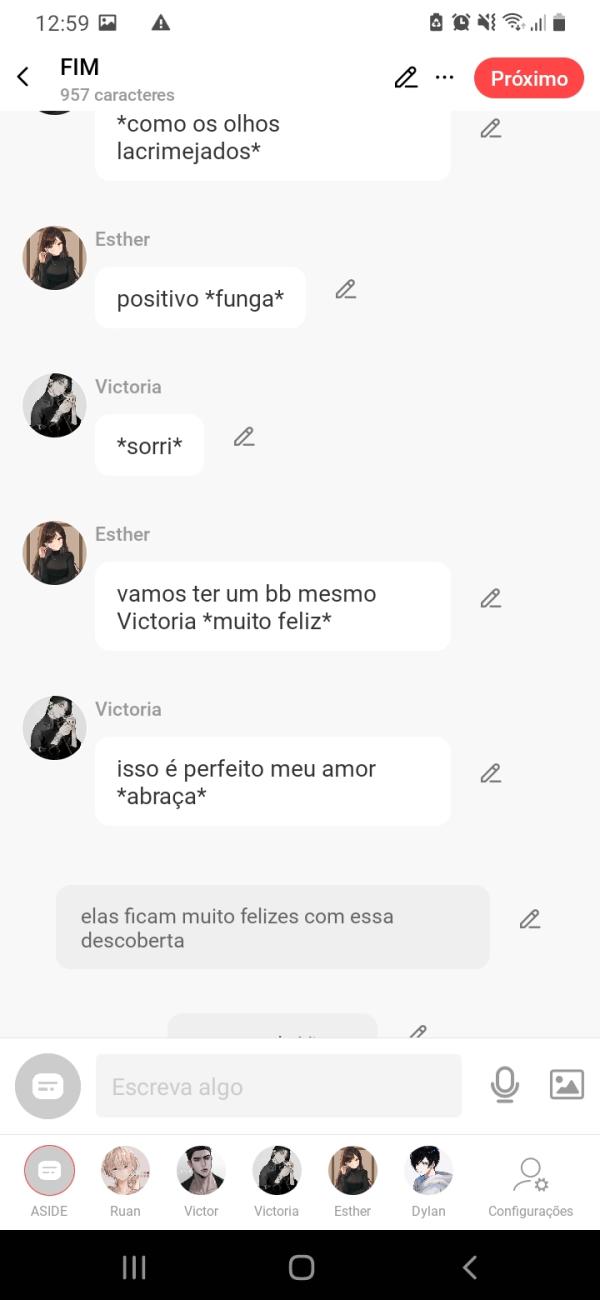Tap the Próximo button
This screenshot has height=1300, width=600.
tap(528, 78)
